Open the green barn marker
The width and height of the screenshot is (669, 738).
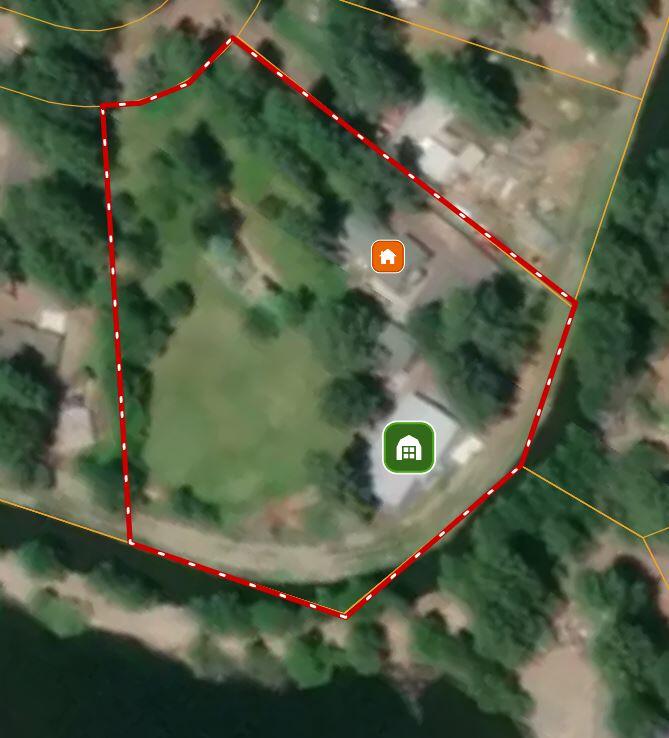click(408, 447)
